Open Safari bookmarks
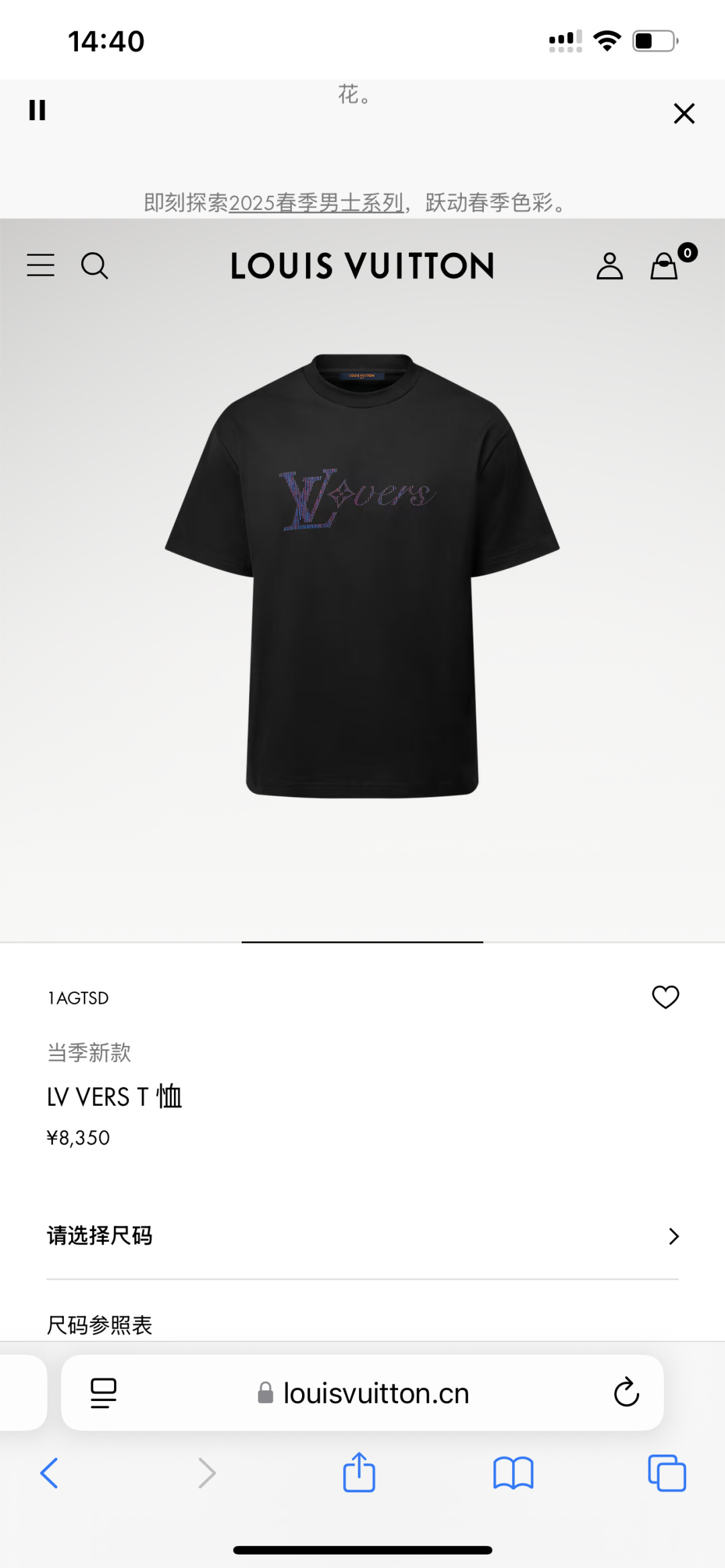Image resolution: width=725 pixels, height=1568 pixels. [x=513, y=1473]
